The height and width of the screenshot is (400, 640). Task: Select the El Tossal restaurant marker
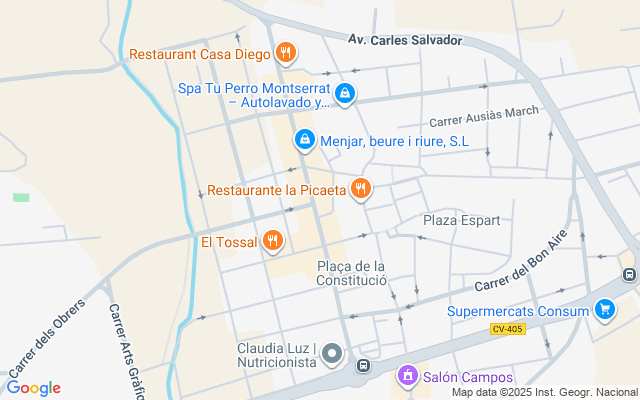273,241
